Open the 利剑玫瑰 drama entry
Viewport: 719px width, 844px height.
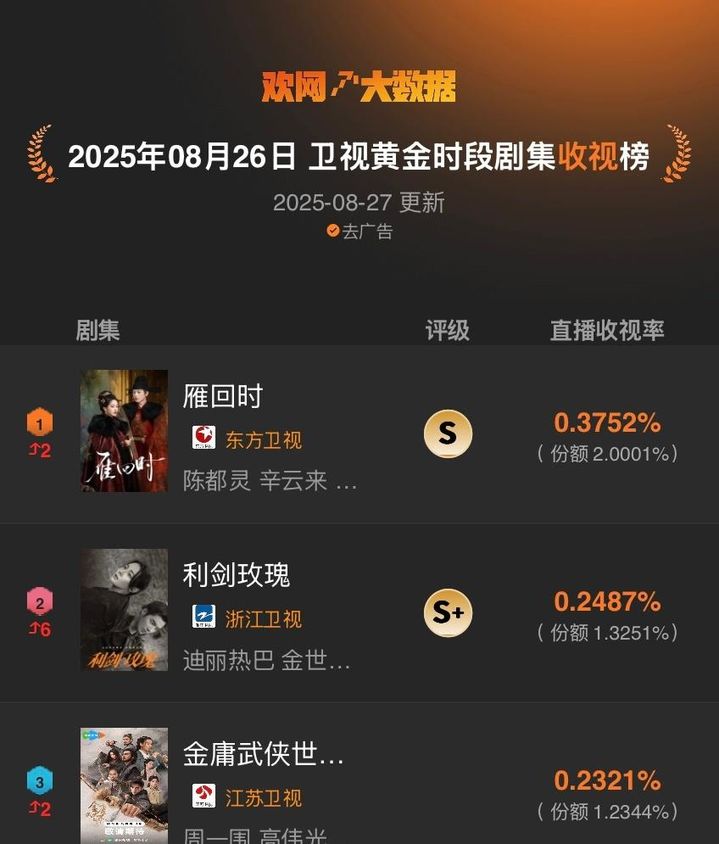[x=237, y=575]
